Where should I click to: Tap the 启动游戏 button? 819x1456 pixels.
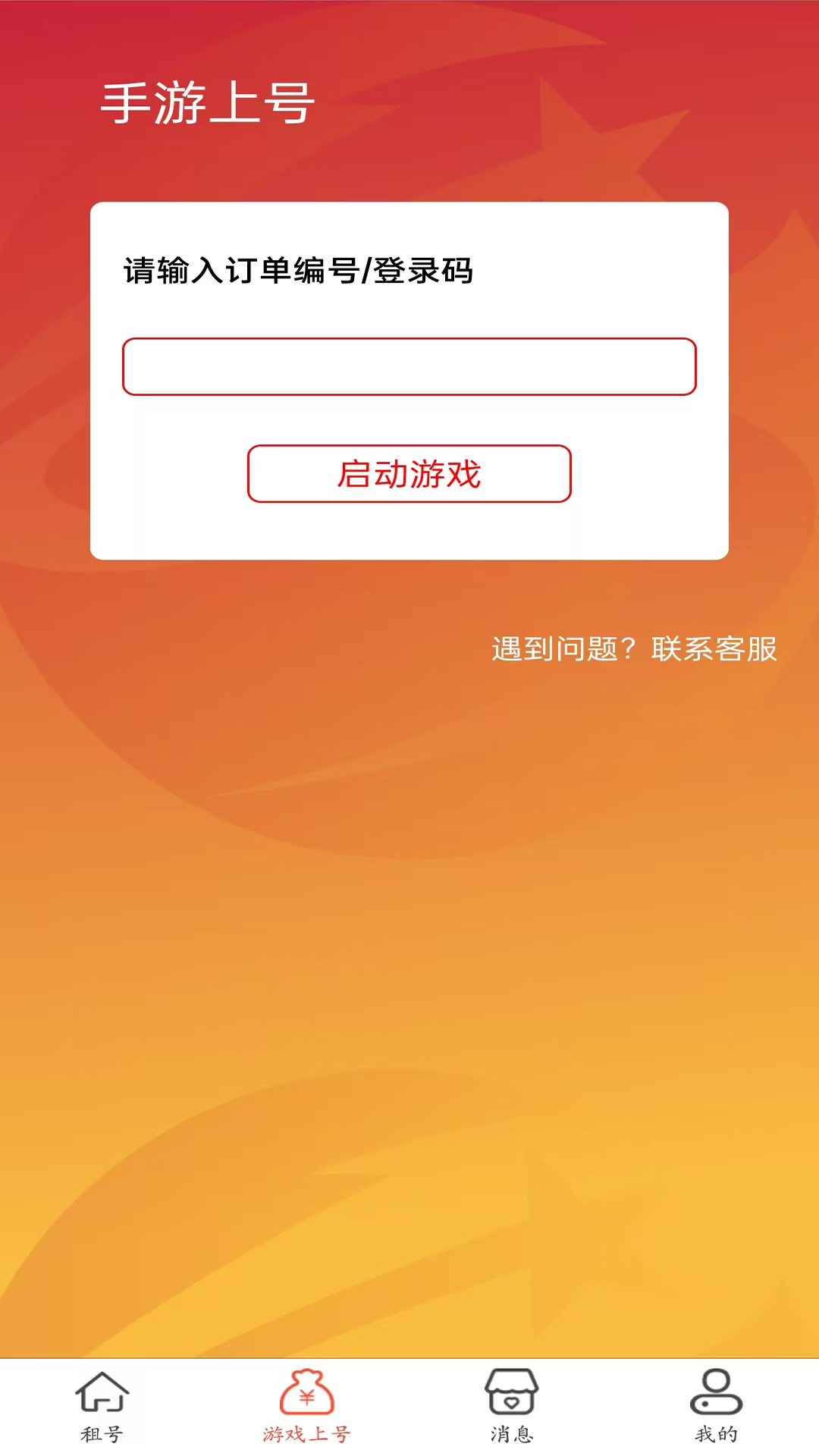pyautogui.click(x=409, y=474)
